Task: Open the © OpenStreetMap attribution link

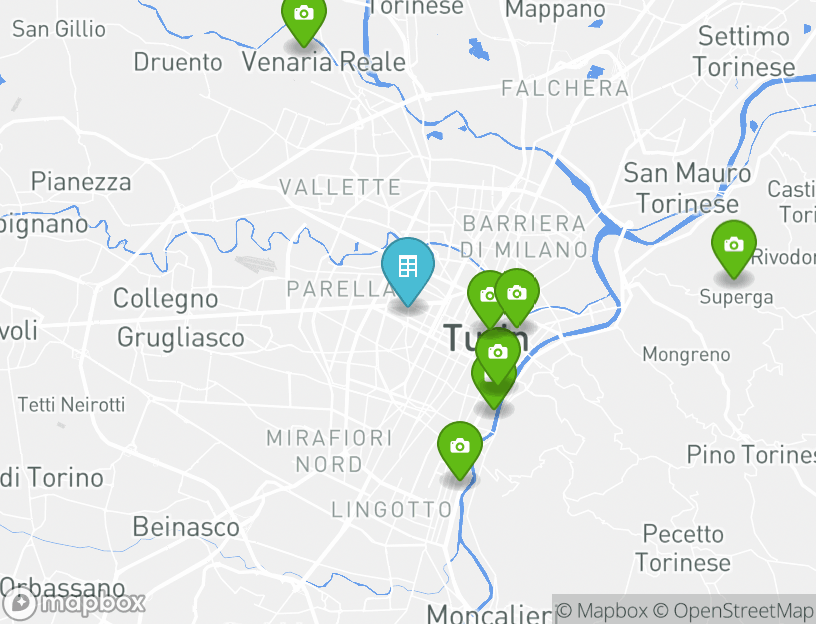Action: tap(733, 610)
